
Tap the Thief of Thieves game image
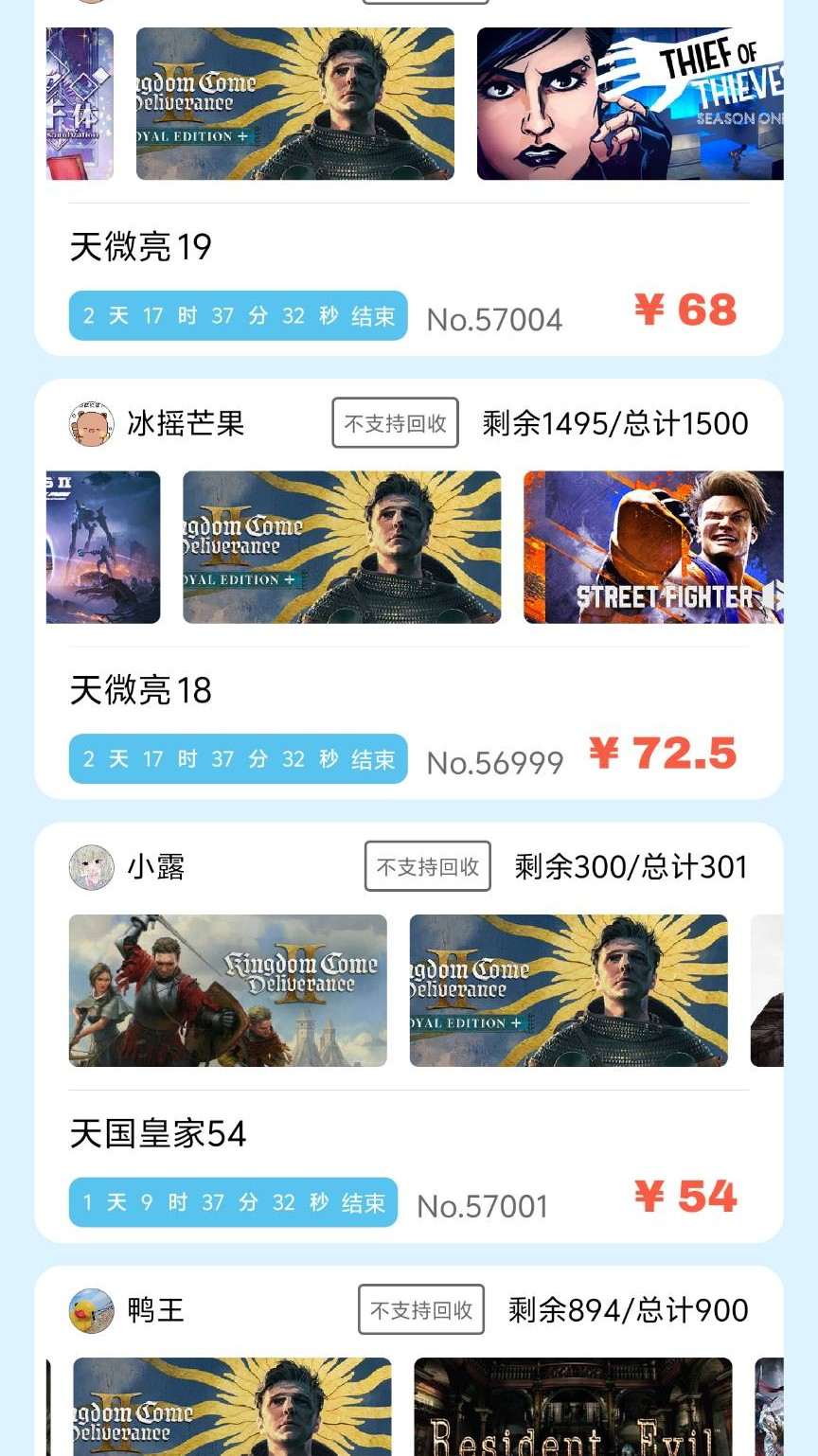pyautogui.click(x=630, y=104)
